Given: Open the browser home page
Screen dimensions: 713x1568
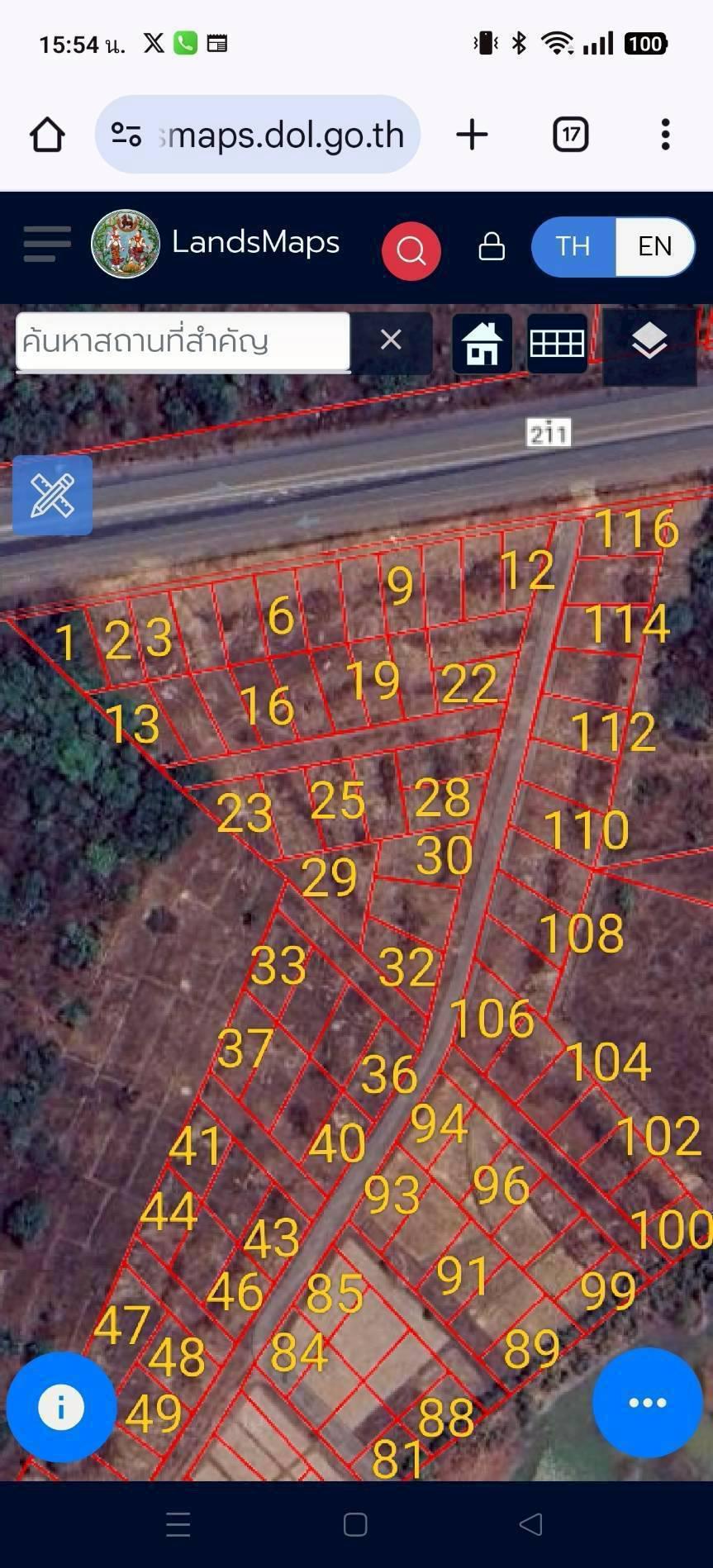Looking at the screenshot, I should tap(47, 135).
